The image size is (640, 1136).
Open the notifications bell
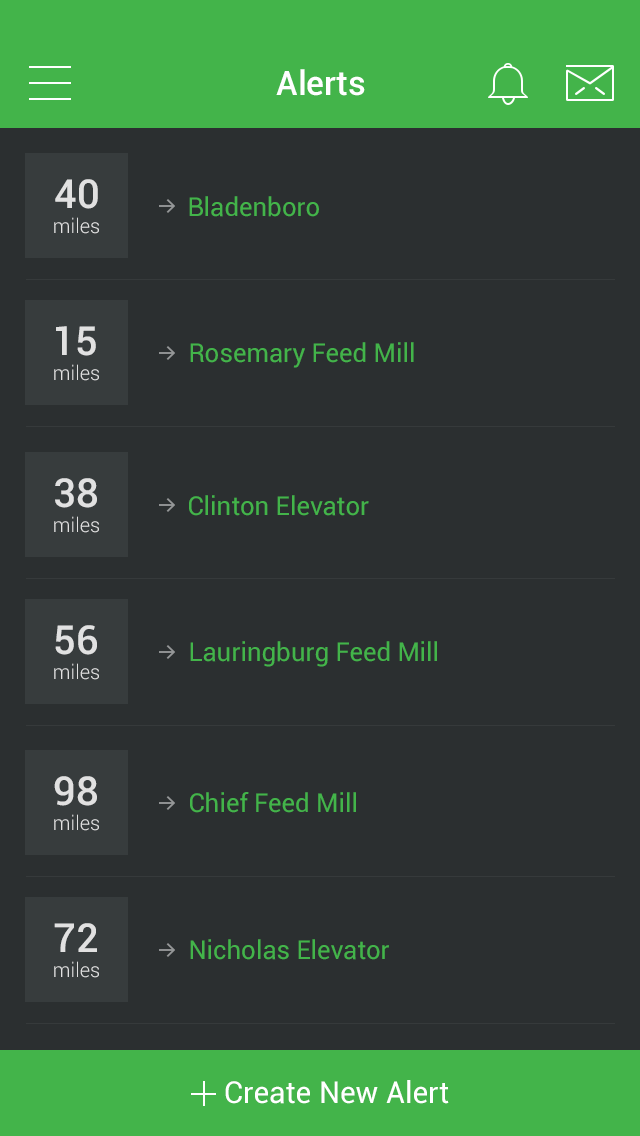tap(507, 83)
